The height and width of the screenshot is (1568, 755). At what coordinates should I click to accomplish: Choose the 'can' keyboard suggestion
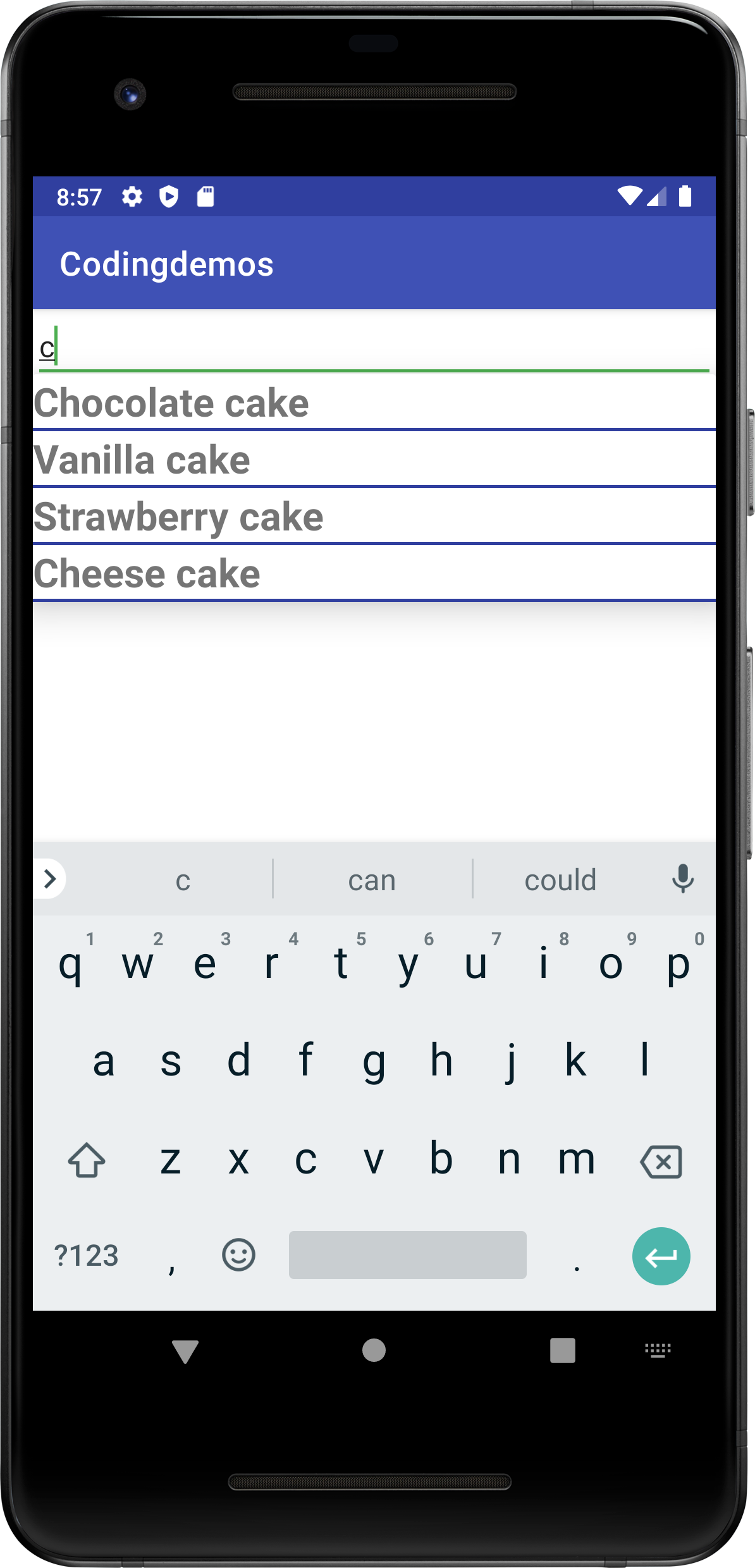pos(372,880)
